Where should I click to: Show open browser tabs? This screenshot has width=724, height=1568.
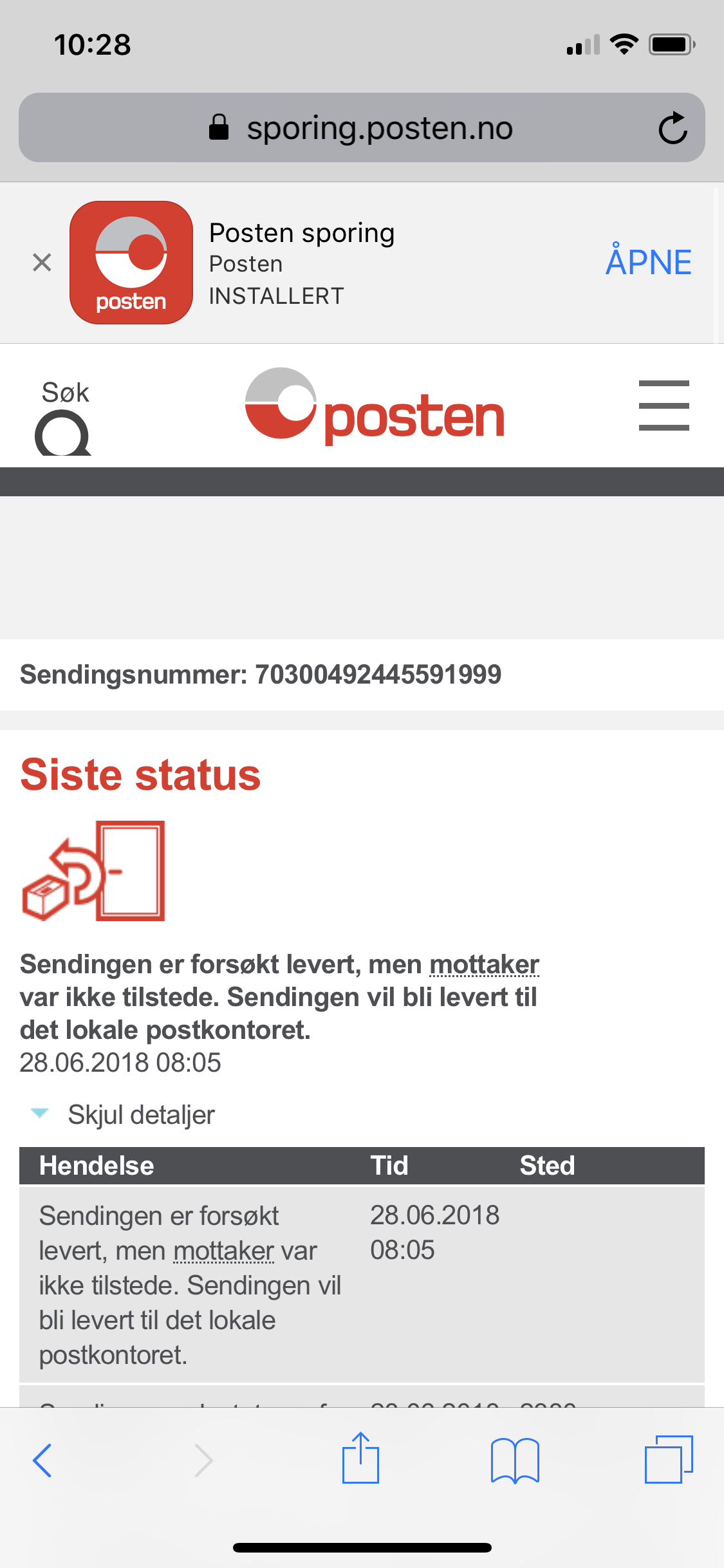click(669, 1459)
